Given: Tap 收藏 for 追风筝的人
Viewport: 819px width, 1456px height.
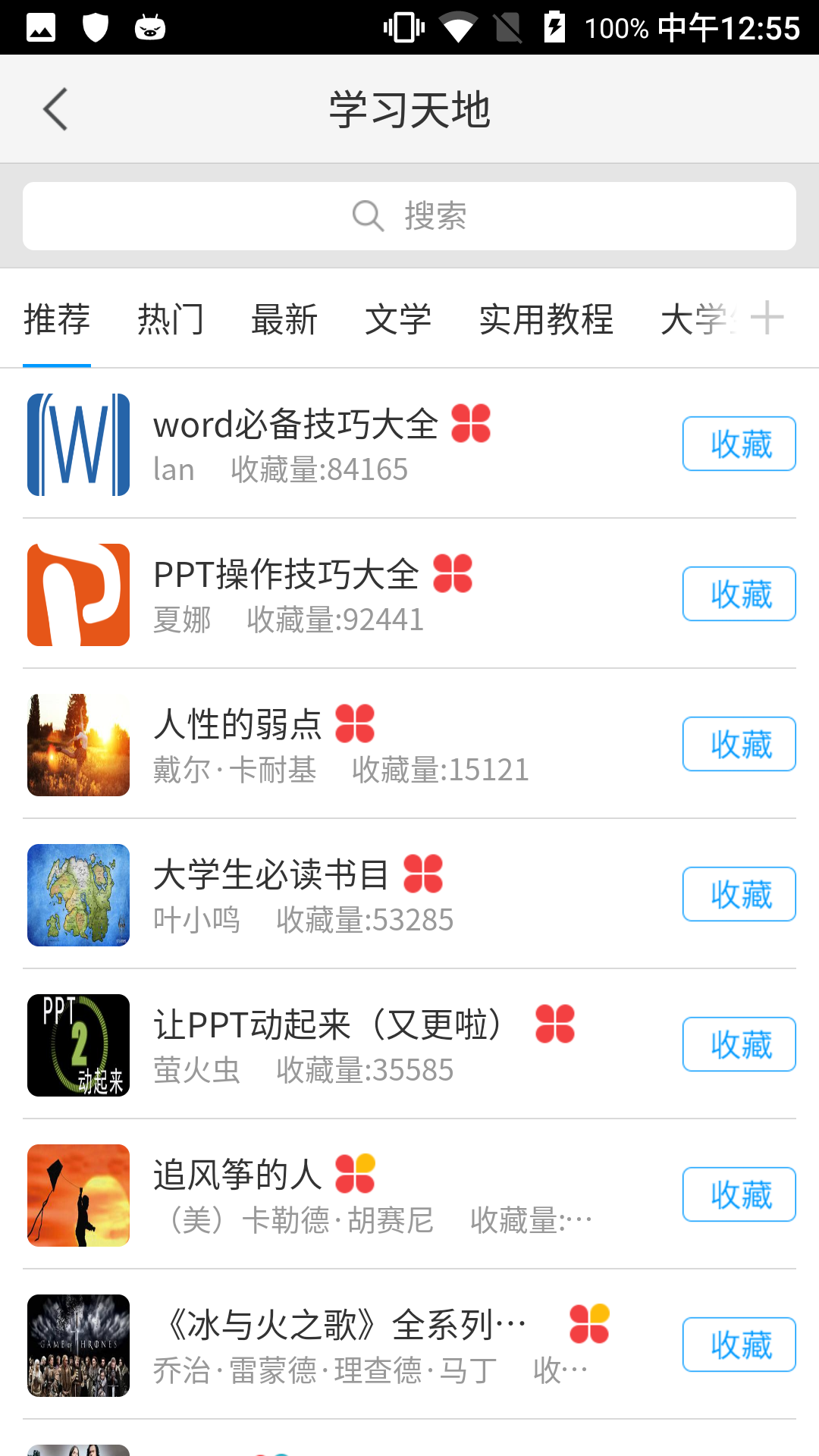Looking at the screenshot, I should pyautogui.click(x=739, y=1194).
